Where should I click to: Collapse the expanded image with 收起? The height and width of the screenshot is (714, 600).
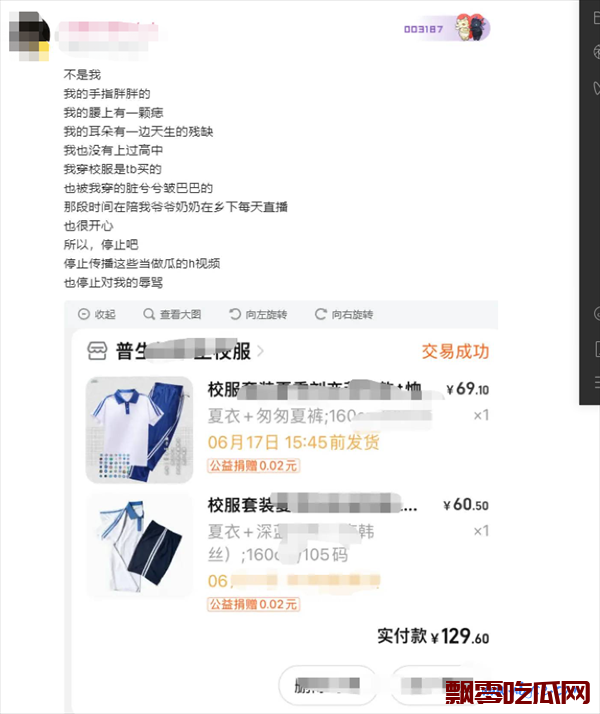pos(97,314)
